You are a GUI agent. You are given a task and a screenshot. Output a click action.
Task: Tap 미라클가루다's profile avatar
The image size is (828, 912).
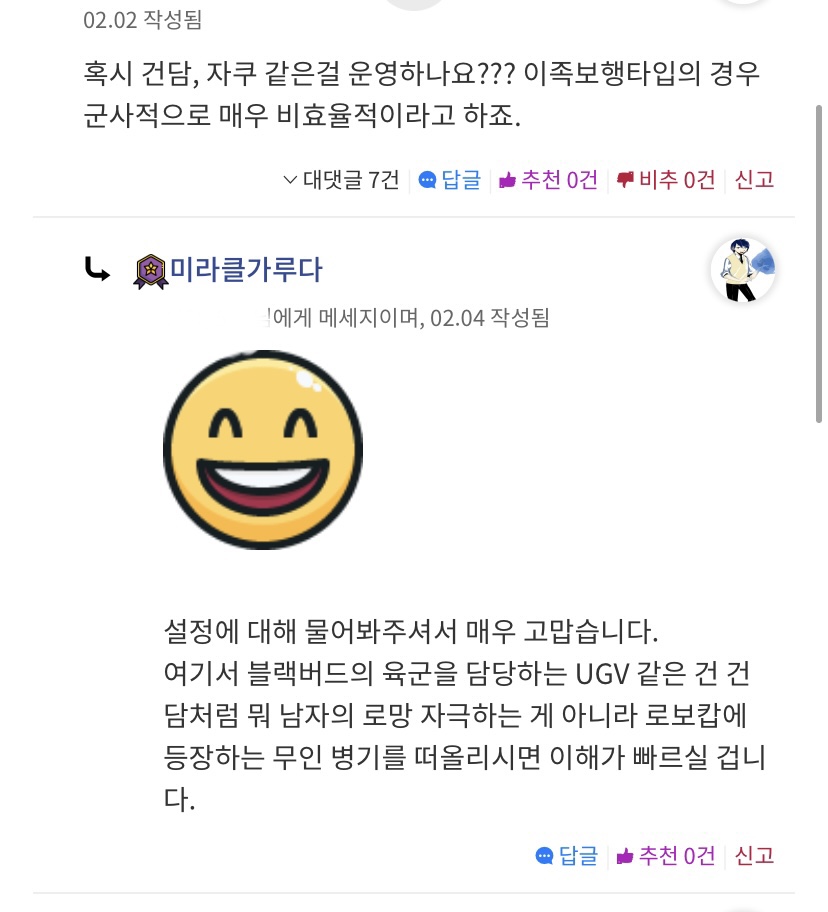pos(742,270)
